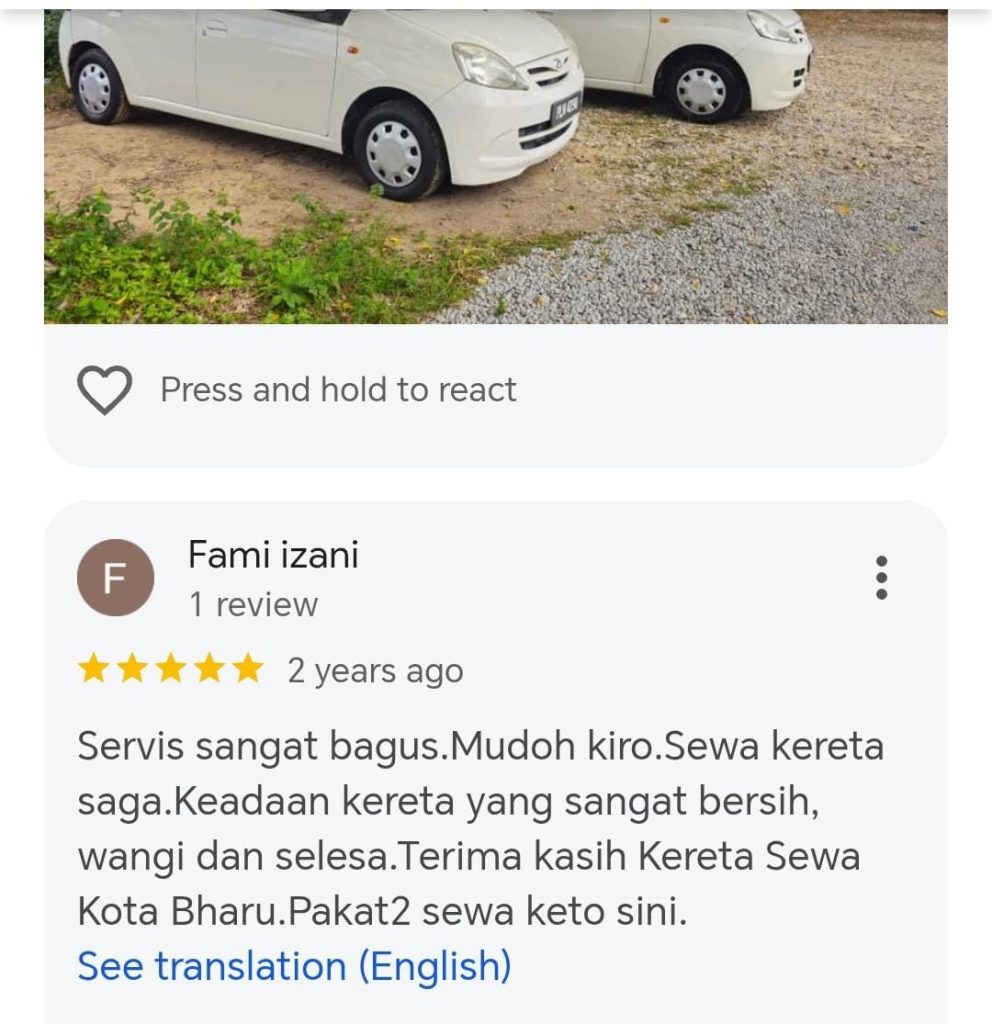Open the review photo of white cars
The height and width of the screenshot is (1024, 992).
point(495,165)
